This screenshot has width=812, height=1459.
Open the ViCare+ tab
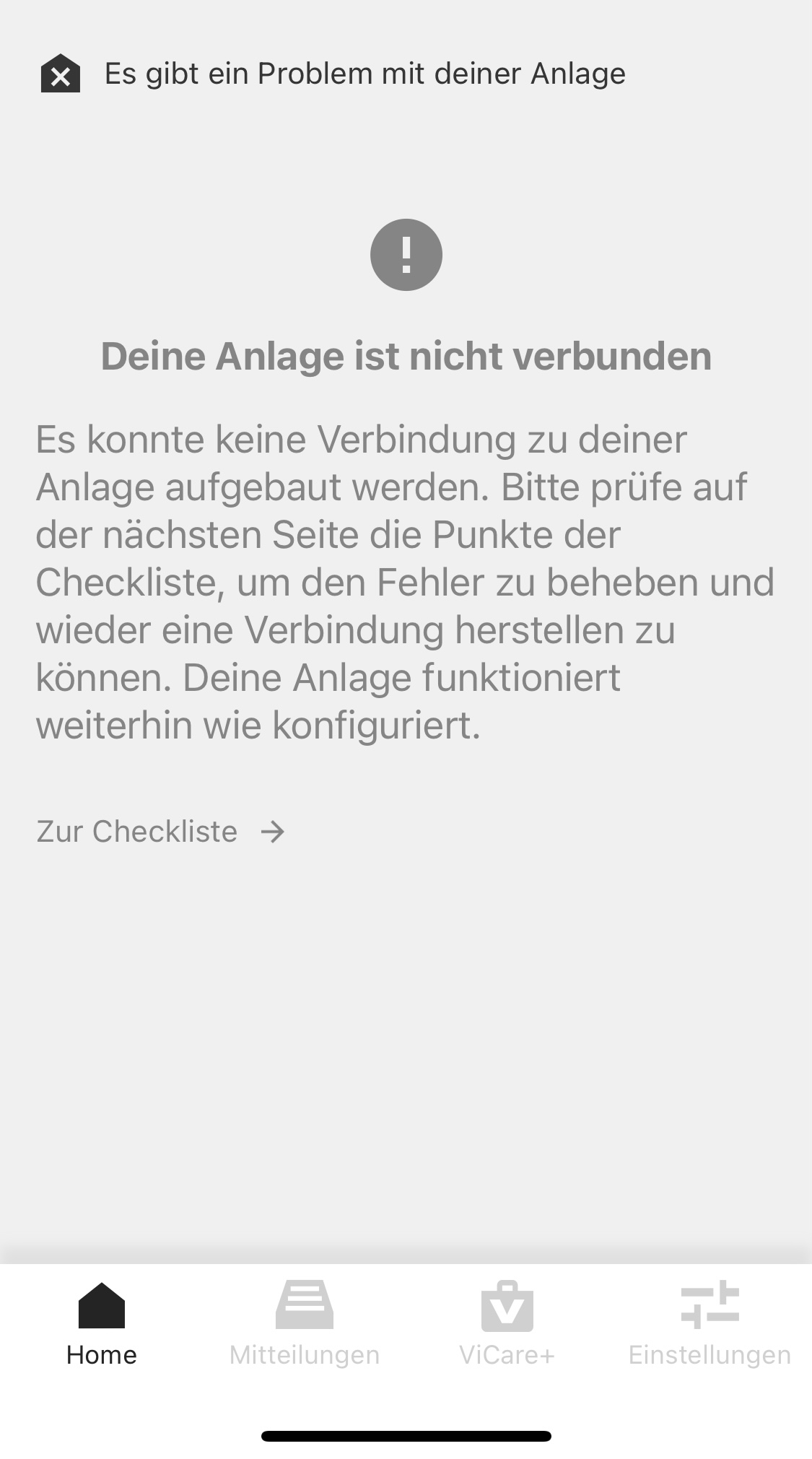(507, 1323)
